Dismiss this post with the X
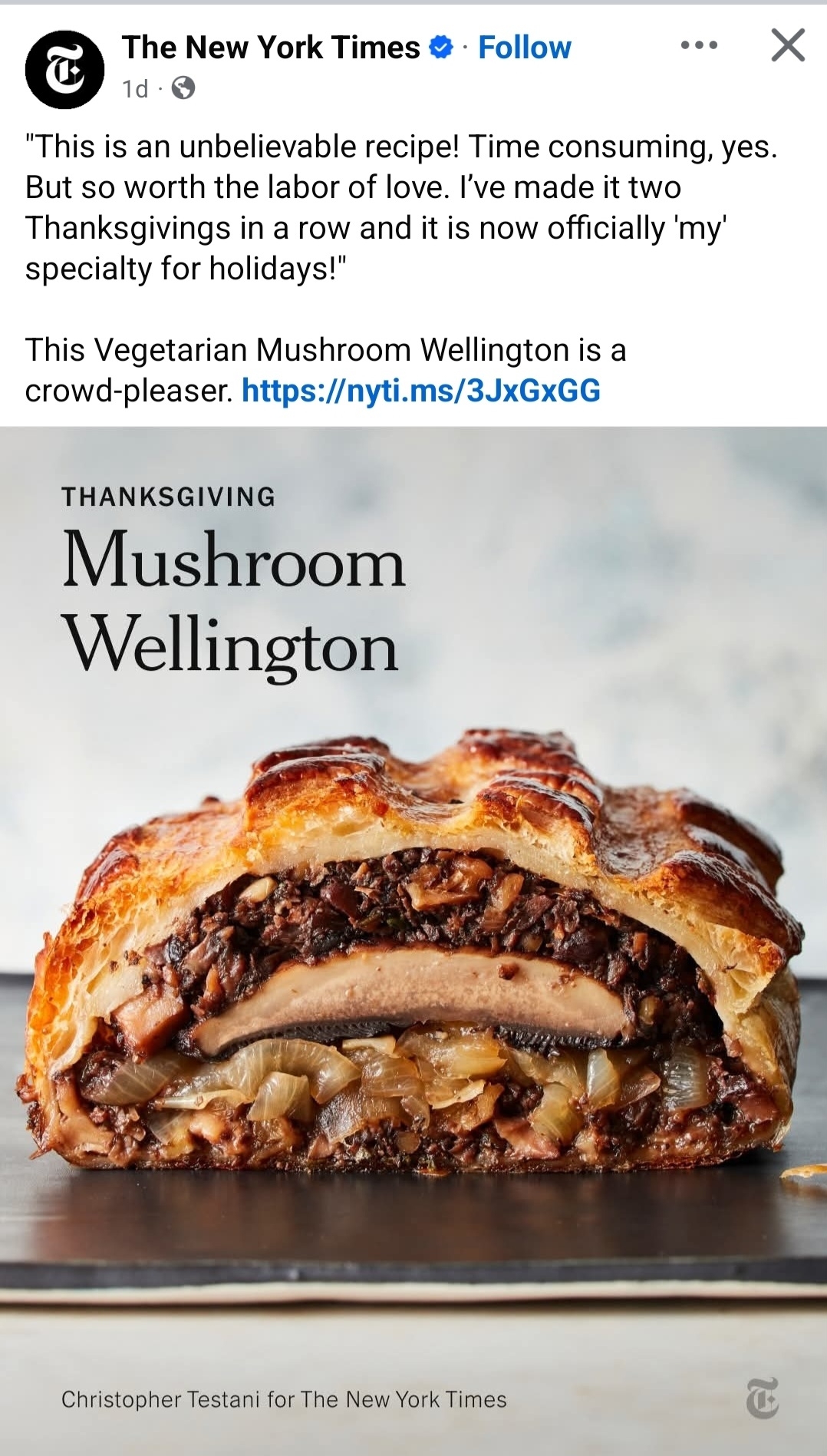Viewport: 827px width, 1456px height. (788, 46)
